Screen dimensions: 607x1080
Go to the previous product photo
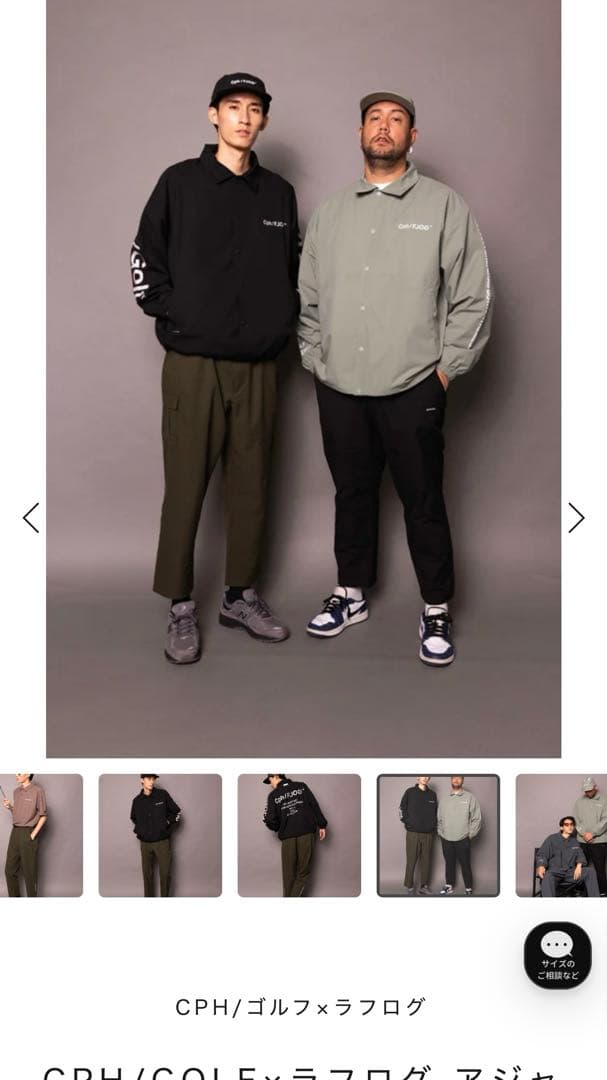tap(31, 517)
